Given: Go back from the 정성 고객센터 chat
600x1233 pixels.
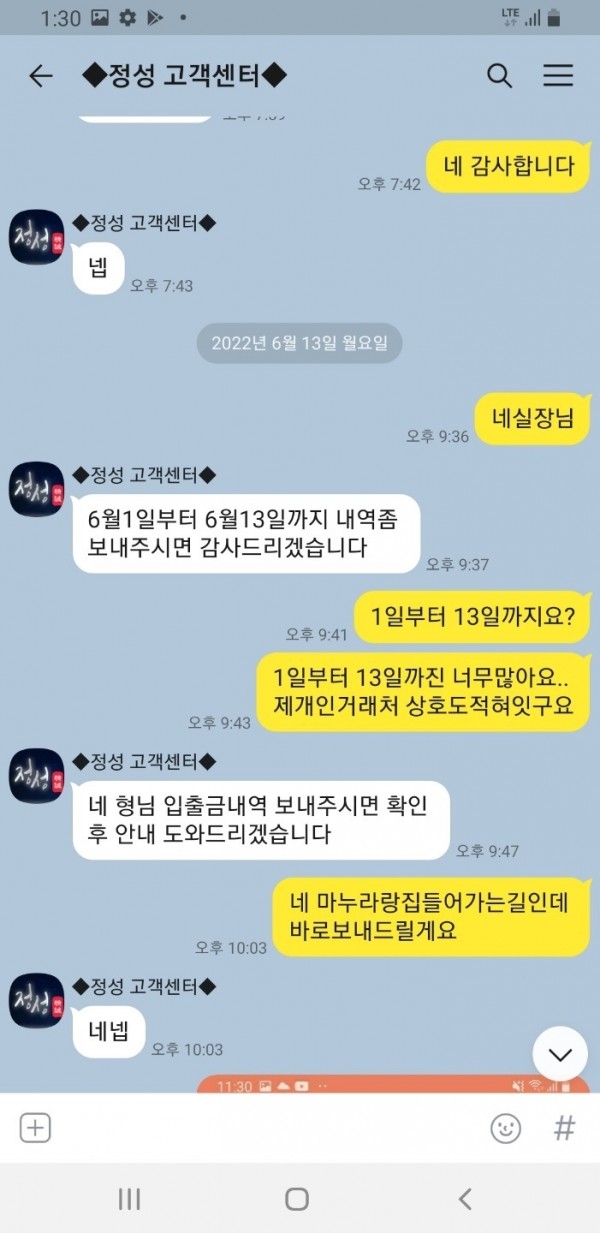Looking at the screenshot, I should pyautogui.click(x=40, y=76).
